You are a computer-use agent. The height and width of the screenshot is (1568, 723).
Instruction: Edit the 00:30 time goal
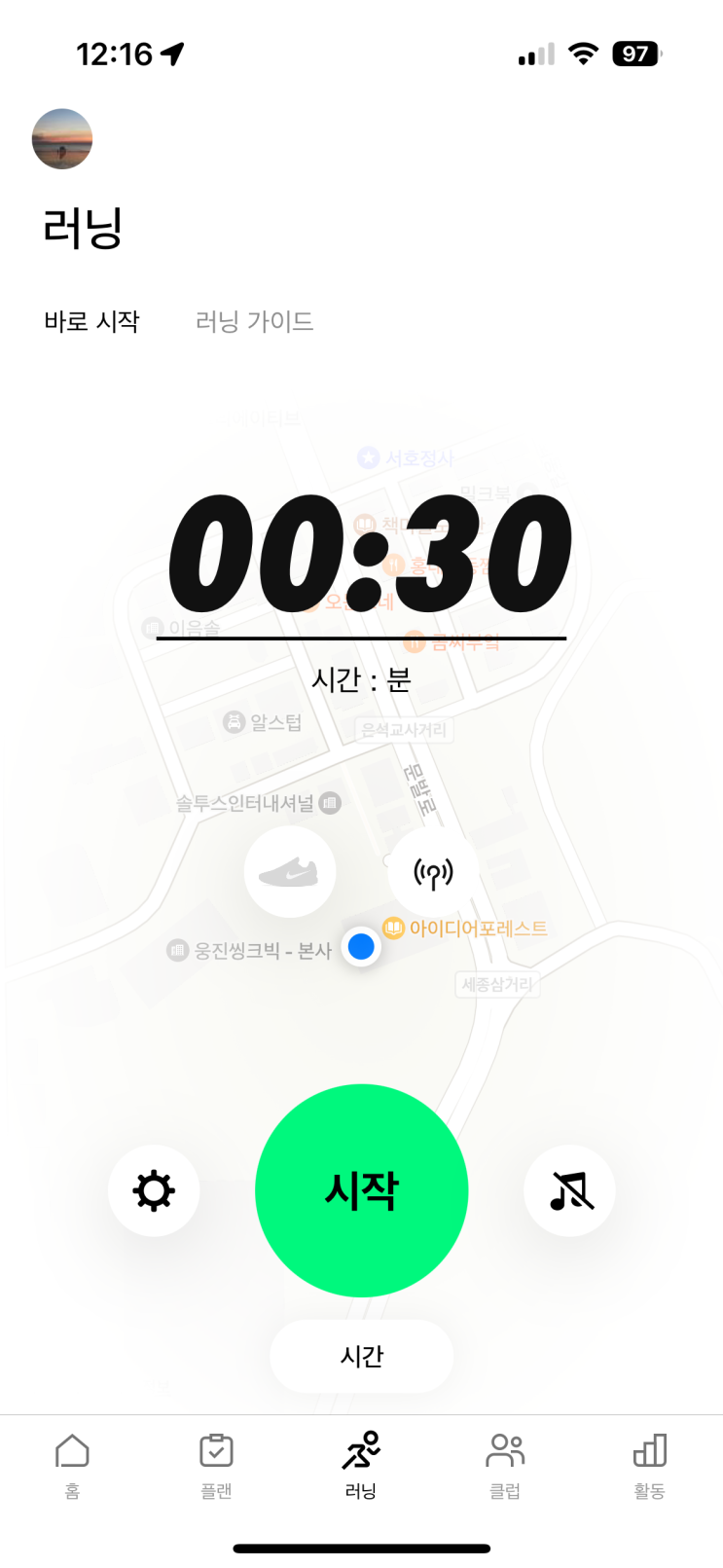pos(368,556)
